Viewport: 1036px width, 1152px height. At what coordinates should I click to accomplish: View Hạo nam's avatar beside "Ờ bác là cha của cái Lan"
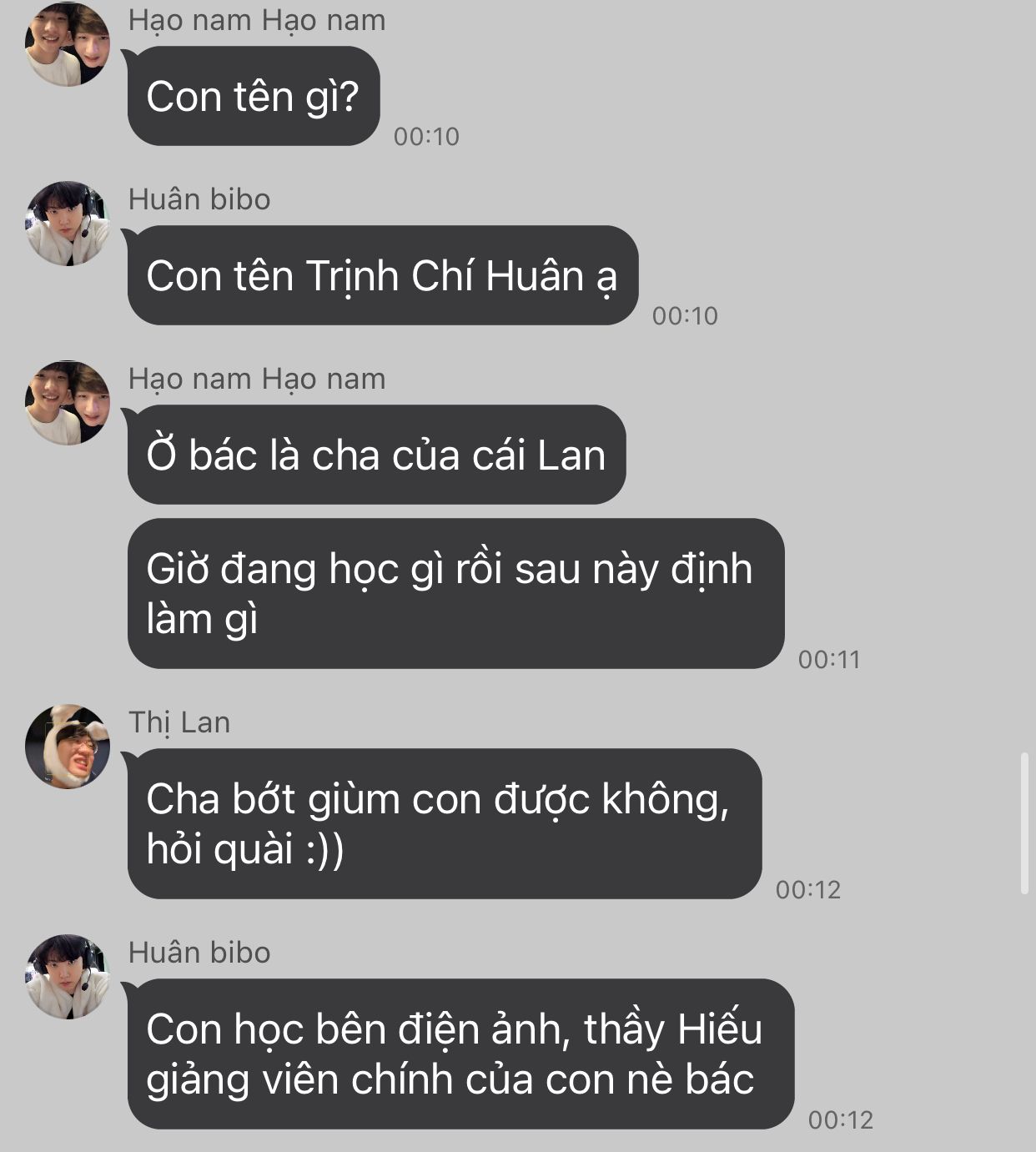point(68,403)
